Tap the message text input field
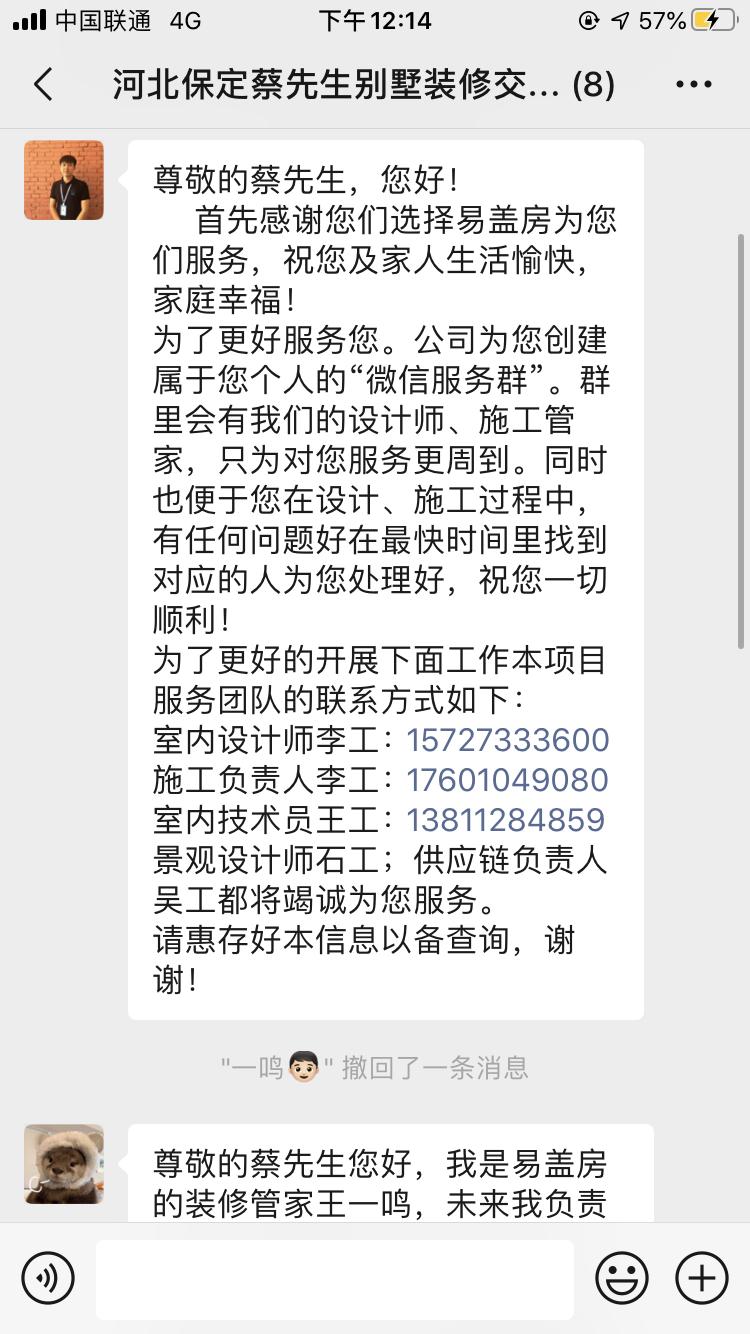 pos(335,1278)
